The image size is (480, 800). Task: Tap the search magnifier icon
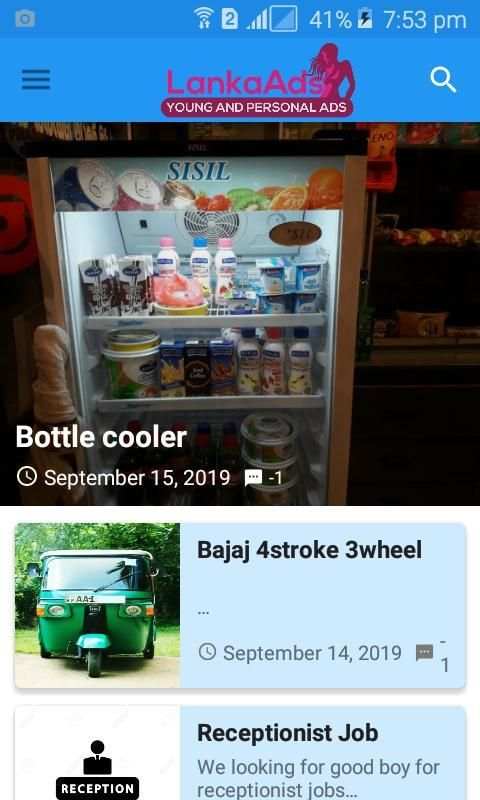pos(443,80)
